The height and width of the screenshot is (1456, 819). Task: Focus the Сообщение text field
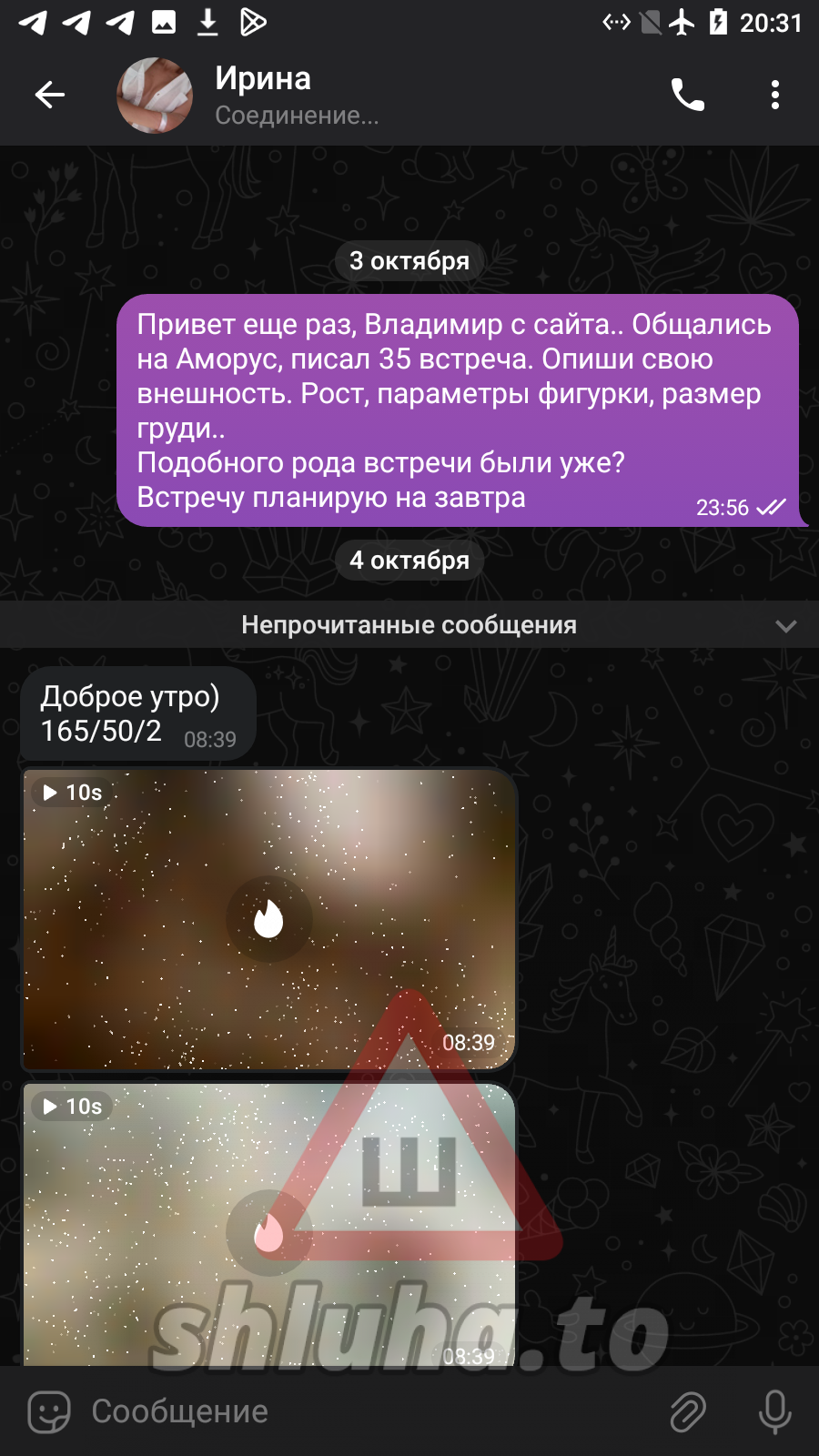coord(364,1411)
